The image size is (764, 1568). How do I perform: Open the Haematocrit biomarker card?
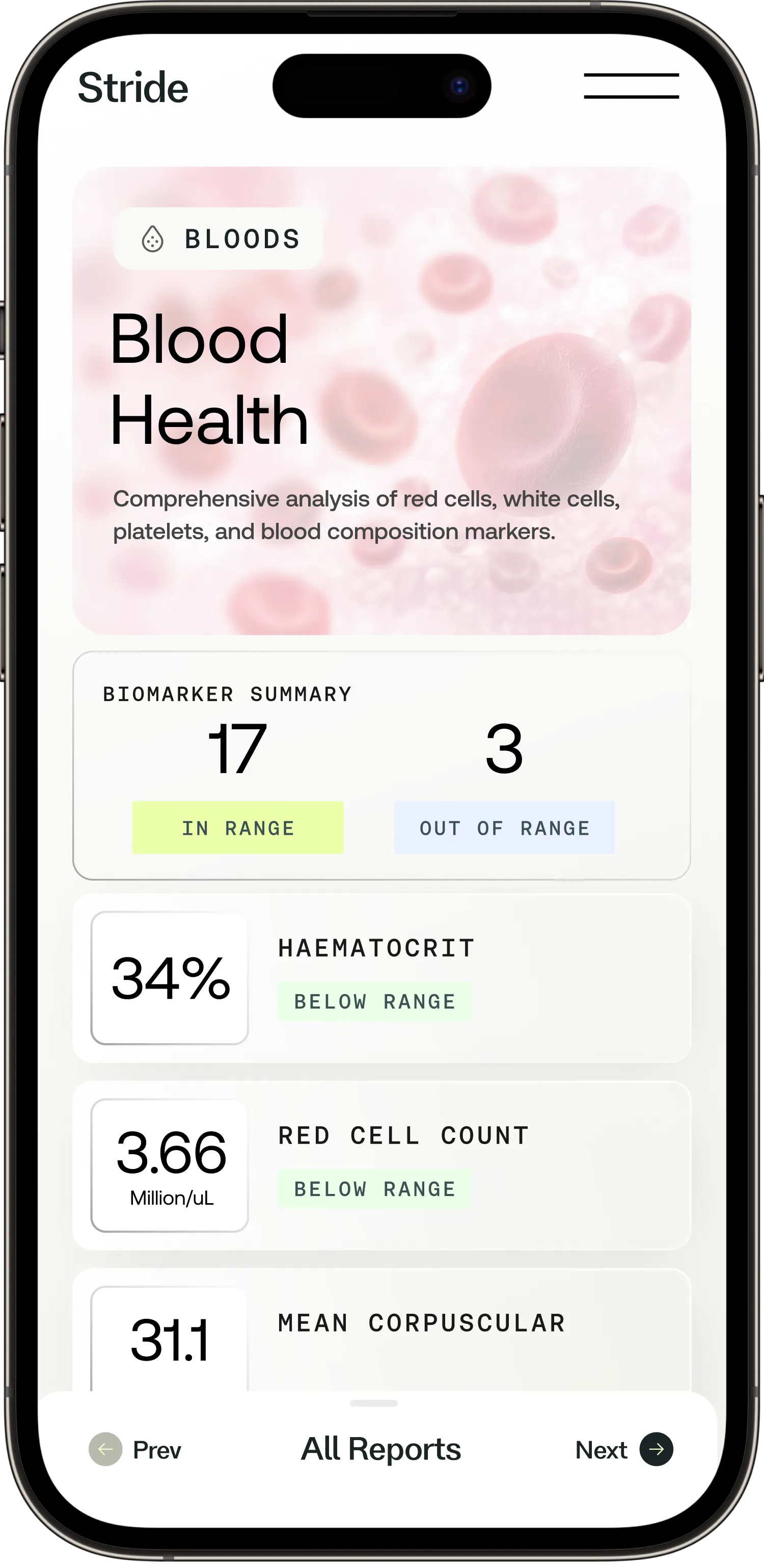pos(381,977)
